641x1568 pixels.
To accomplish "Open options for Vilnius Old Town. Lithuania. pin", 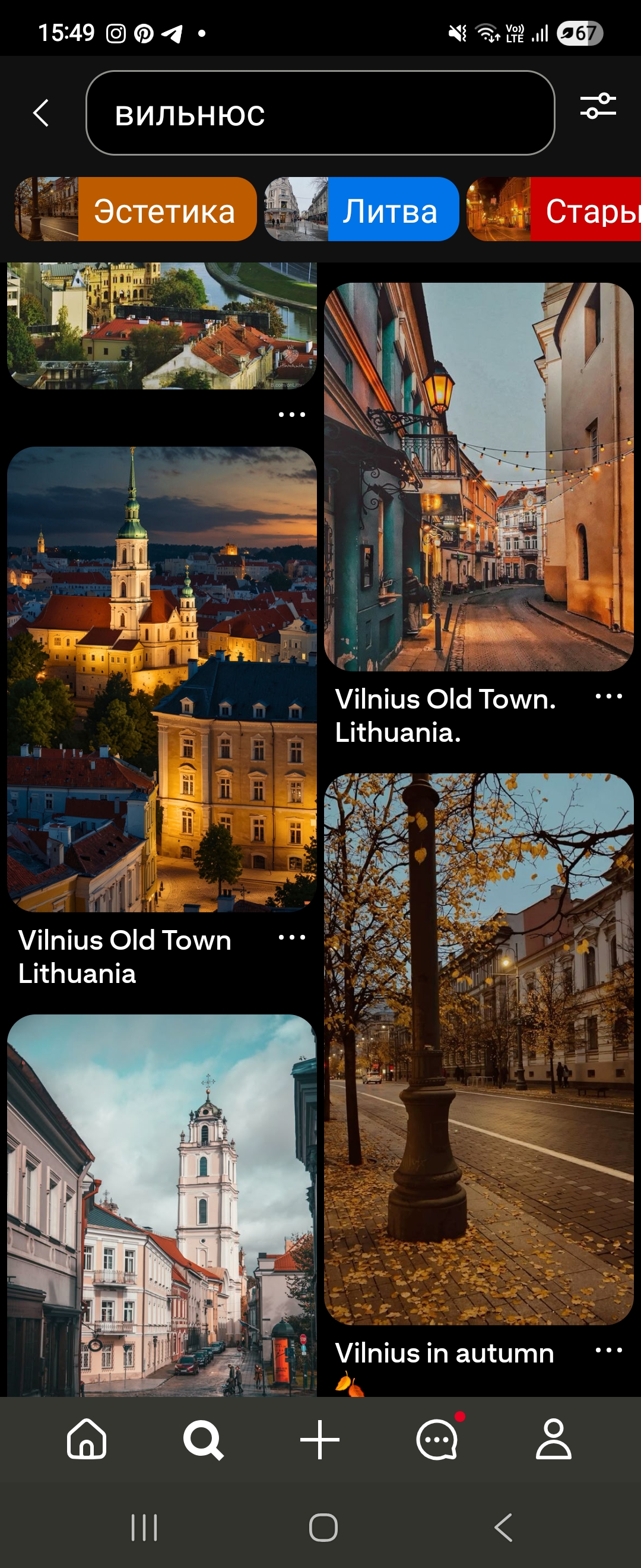I will [608, 696].
